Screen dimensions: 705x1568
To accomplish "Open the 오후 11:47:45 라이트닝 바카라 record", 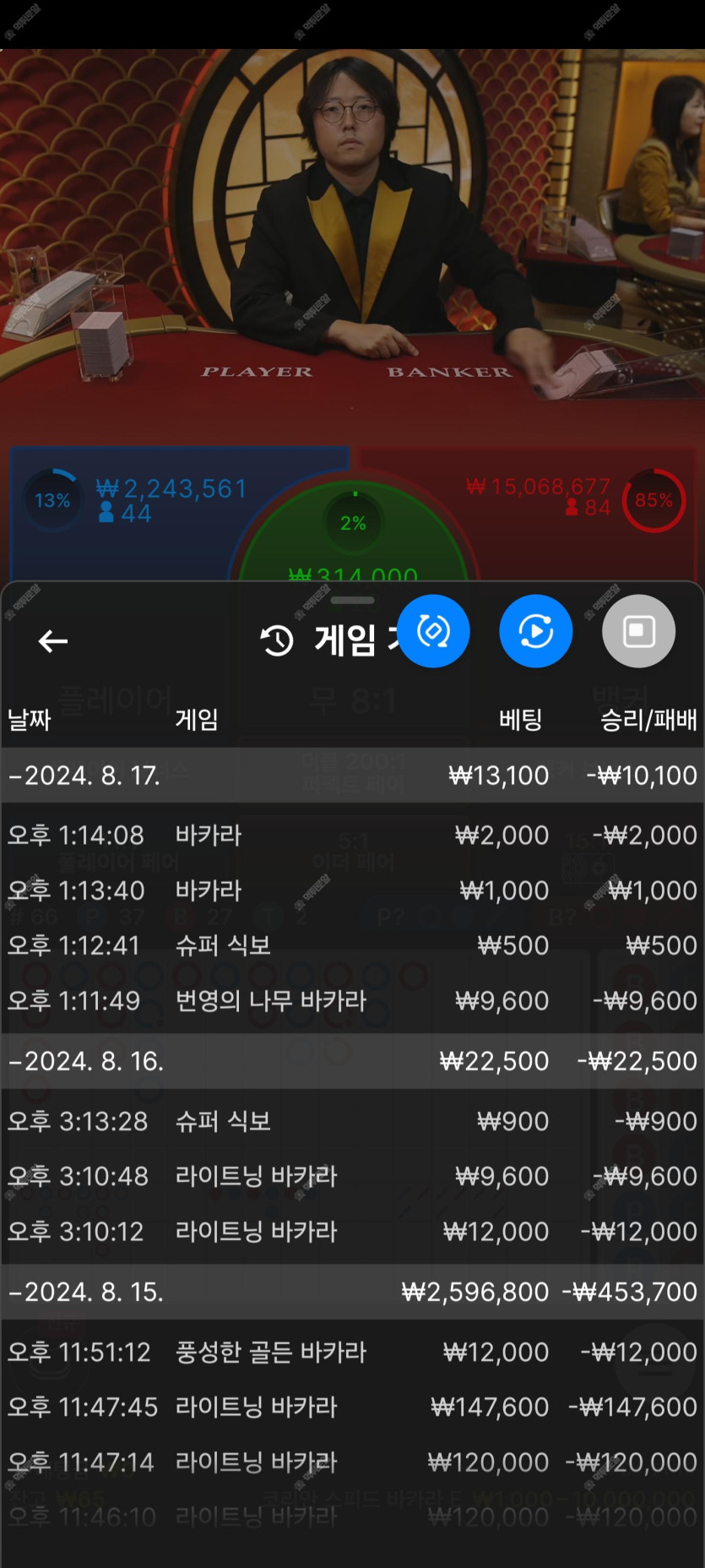I will coord(352,1407).
